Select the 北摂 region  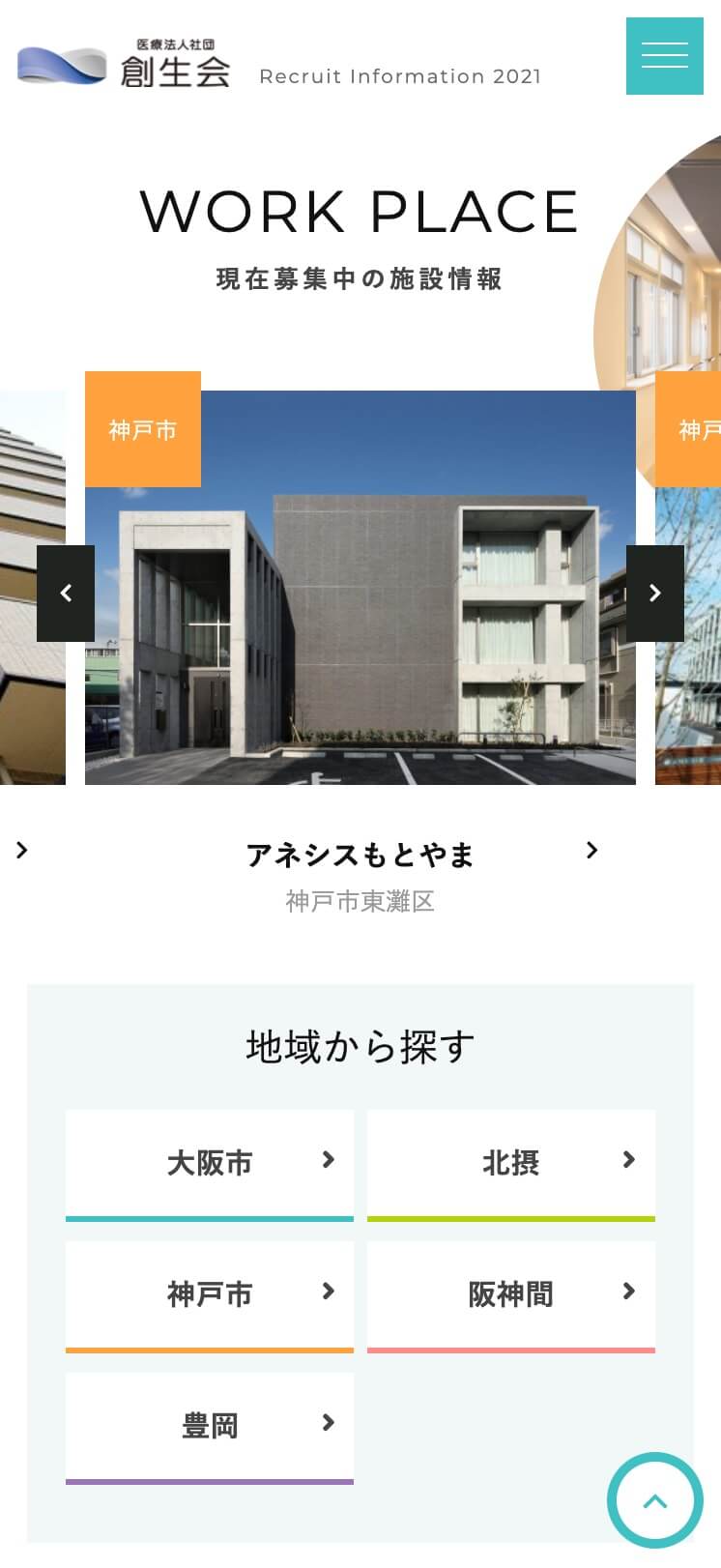coord(510,1162)
